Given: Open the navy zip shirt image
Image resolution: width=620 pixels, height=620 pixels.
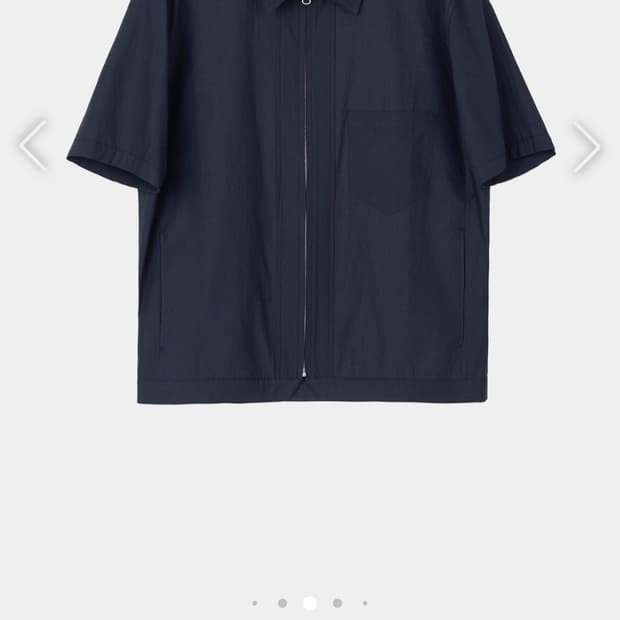Looking at the screenshot, I should [311, 202].
